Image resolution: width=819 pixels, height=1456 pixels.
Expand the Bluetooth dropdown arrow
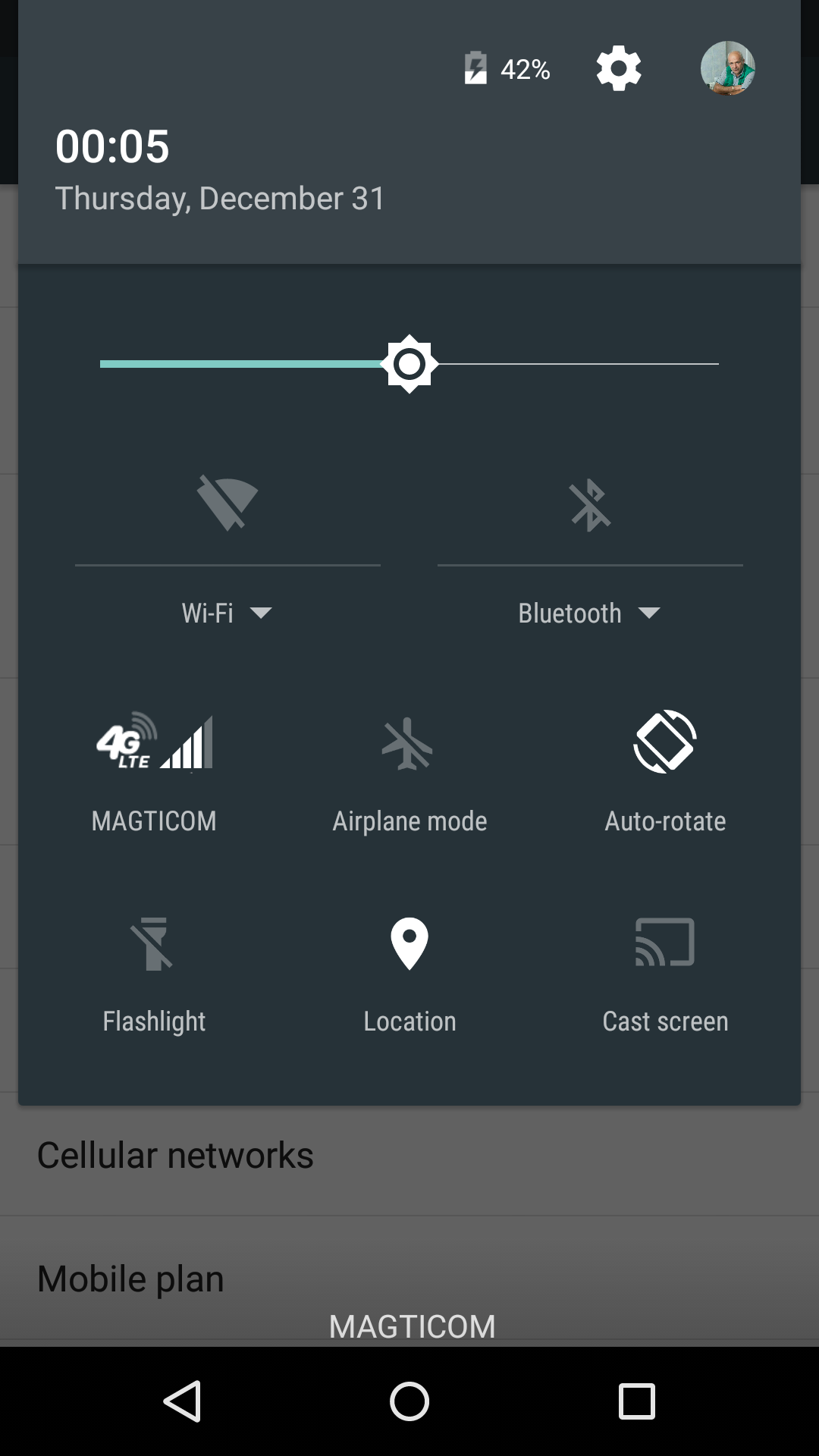tap(649, 613)
